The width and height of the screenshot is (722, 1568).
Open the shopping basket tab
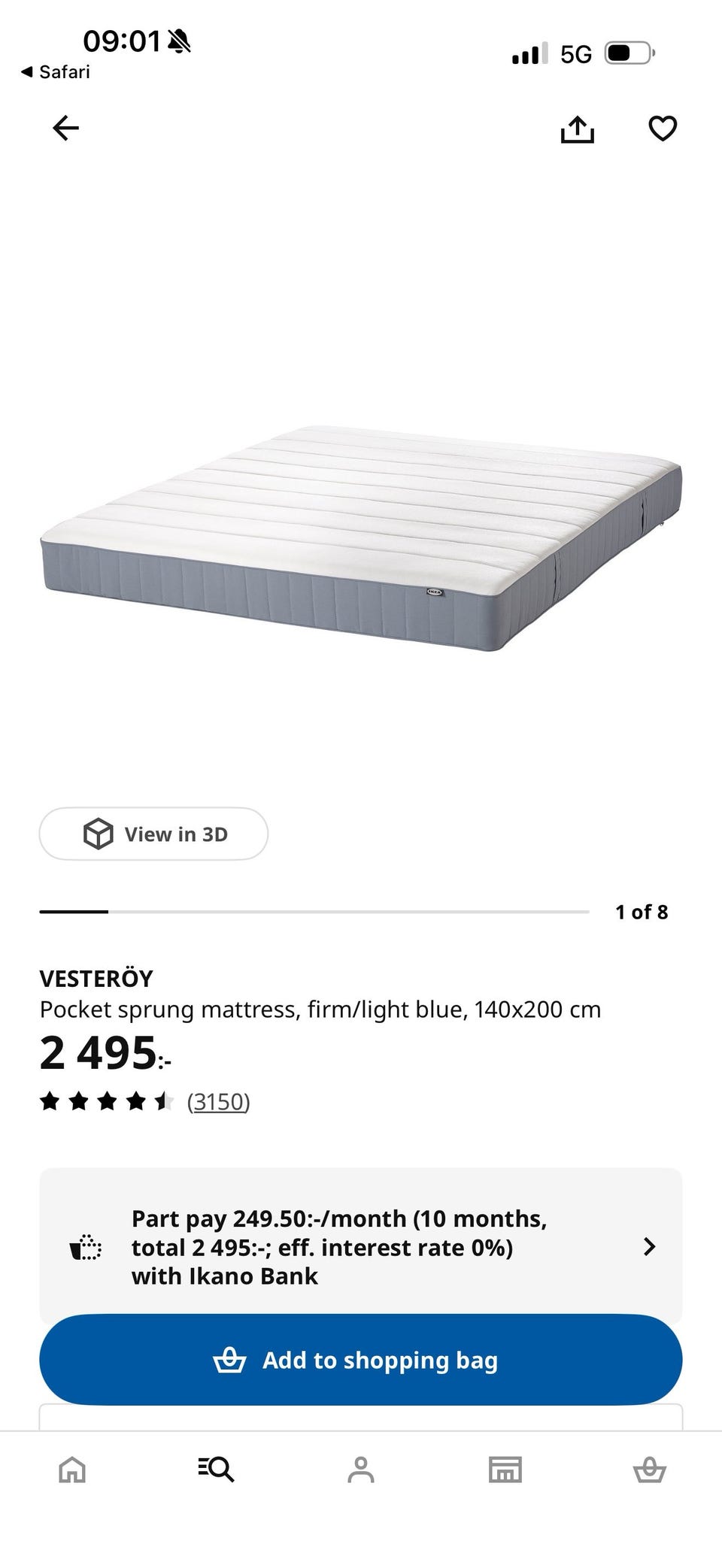(650, 1469)
